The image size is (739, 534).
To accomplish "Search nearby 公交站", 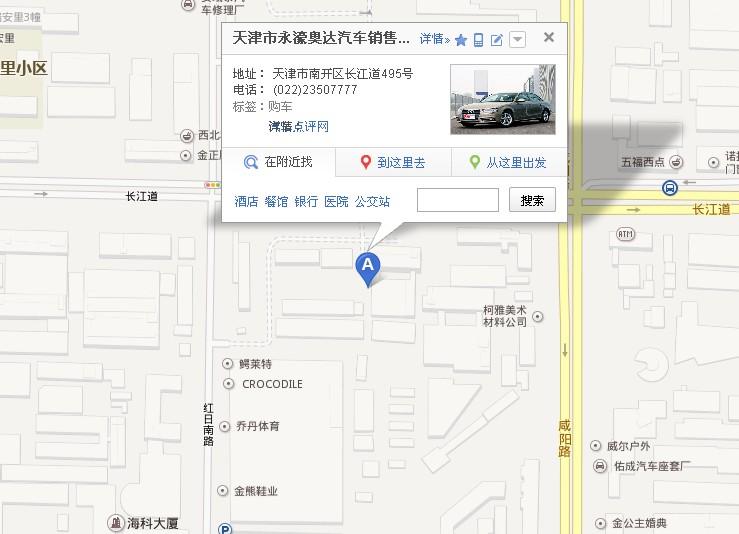I will tap(372, 201).
